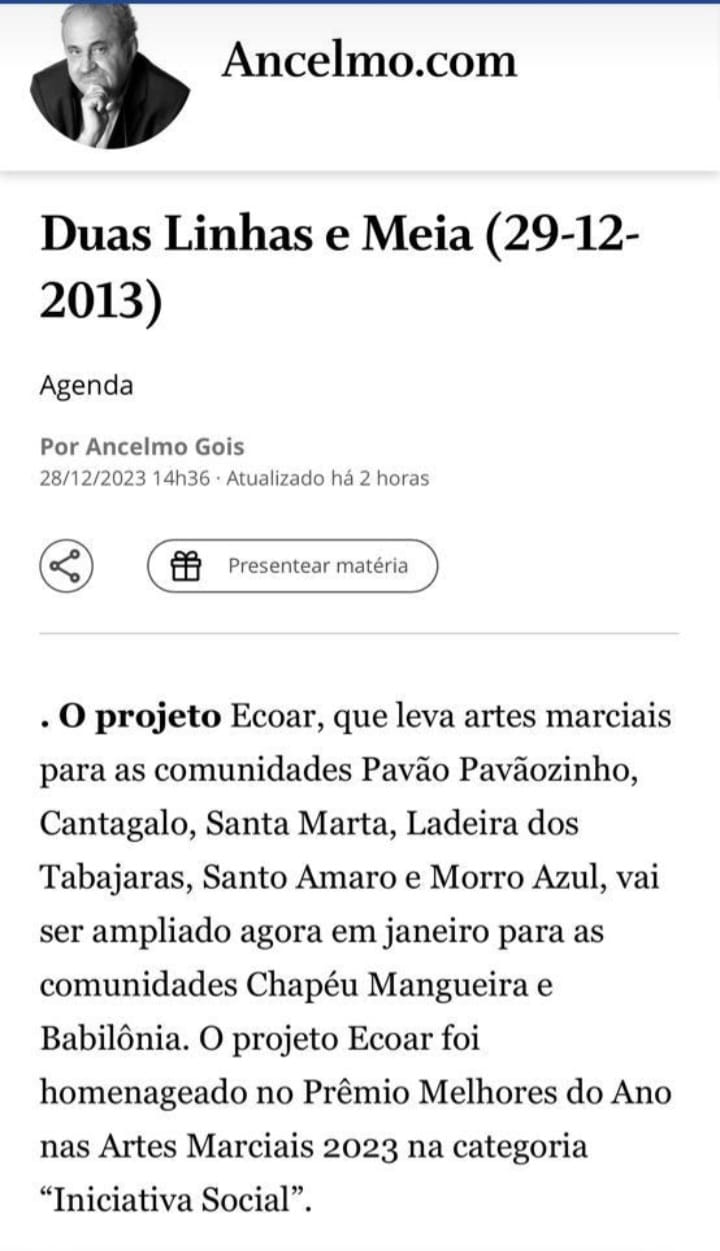Share this article
Image resolution: width=720 pixels, height=1251 pixels.
point(66,566)
